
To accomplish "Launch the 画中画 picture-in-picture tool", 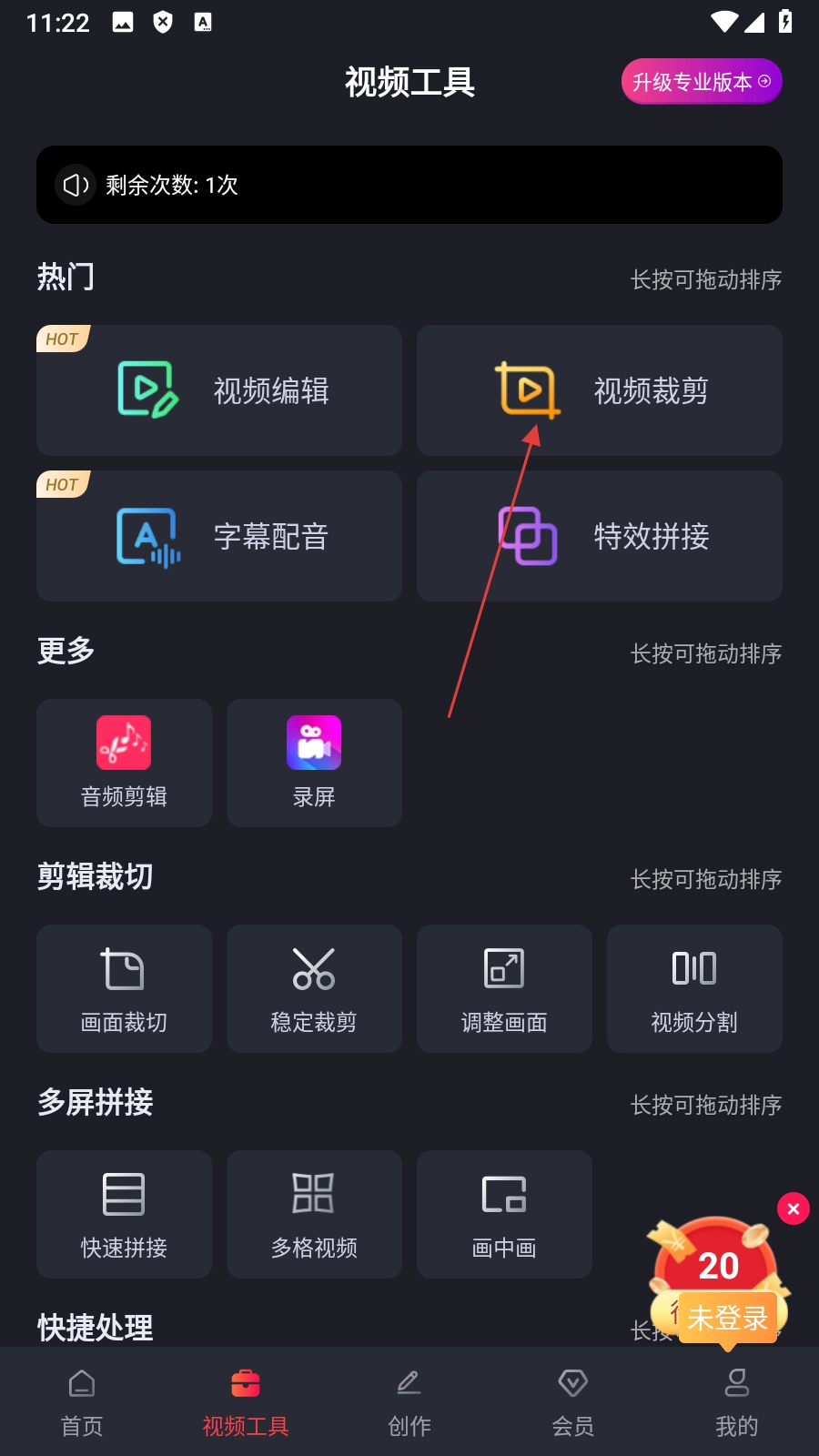I will [504, 1214].
